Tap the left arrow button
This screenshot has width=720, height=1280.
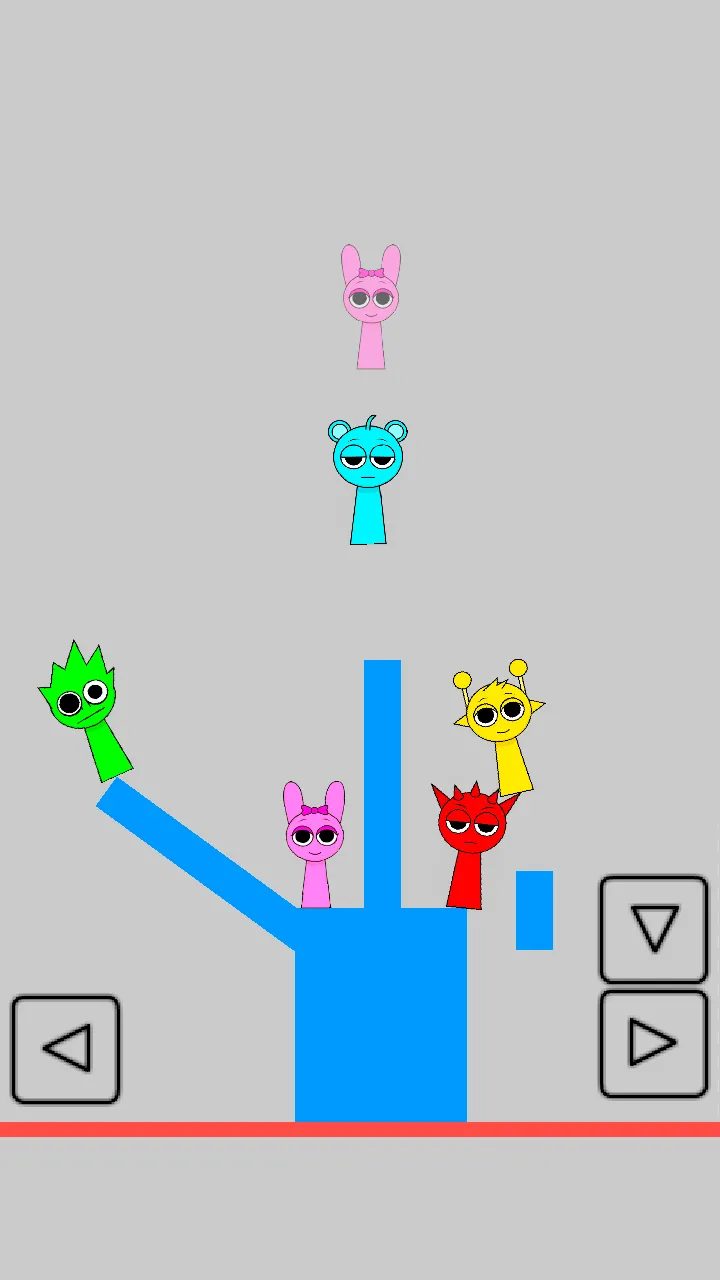coord(66,1049)
